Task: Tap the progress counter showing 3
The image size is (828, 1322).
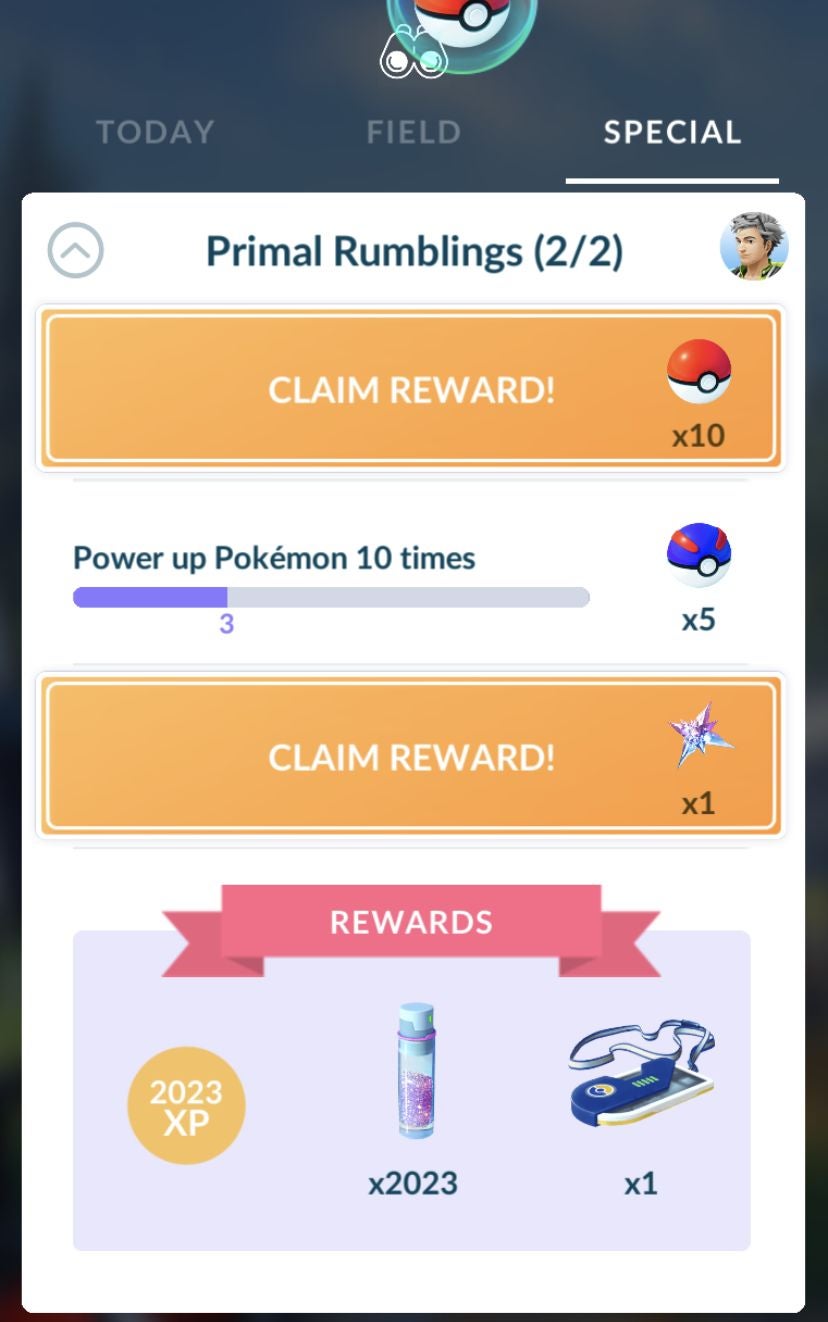Action: pos(227,624)
